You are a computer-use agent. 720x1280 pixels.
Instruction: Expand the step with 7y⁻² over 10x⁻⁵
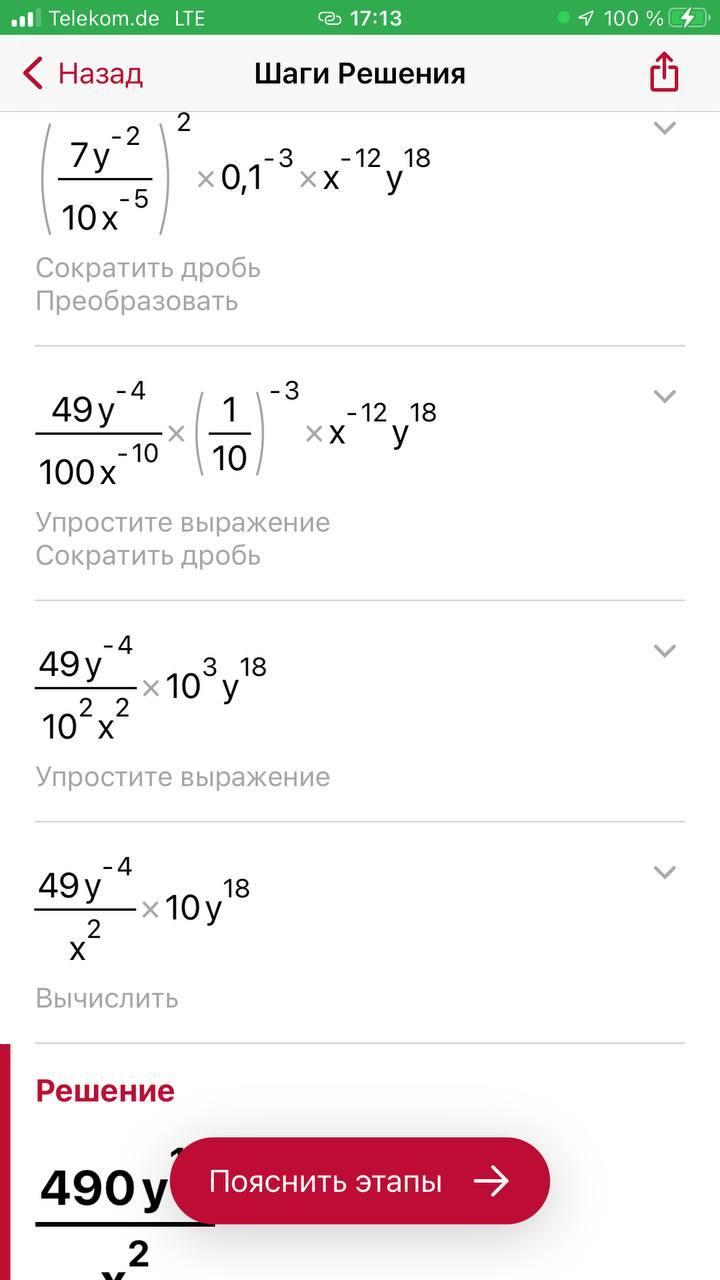(664, 128)
